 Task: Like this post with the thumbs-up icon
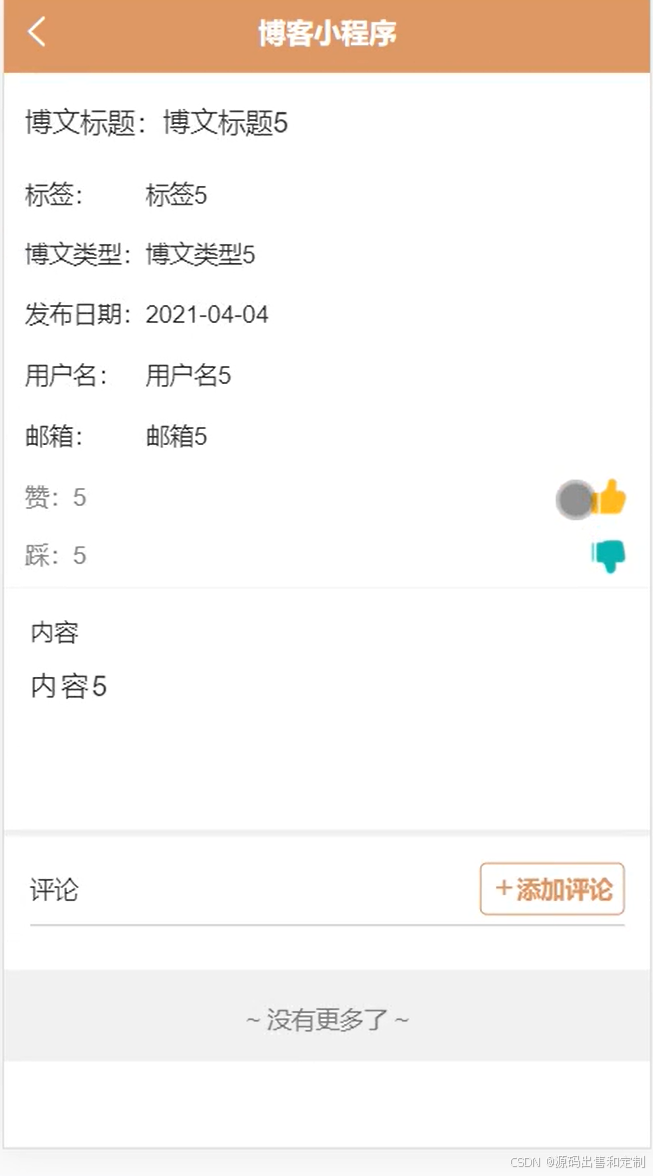click(609, 497)
